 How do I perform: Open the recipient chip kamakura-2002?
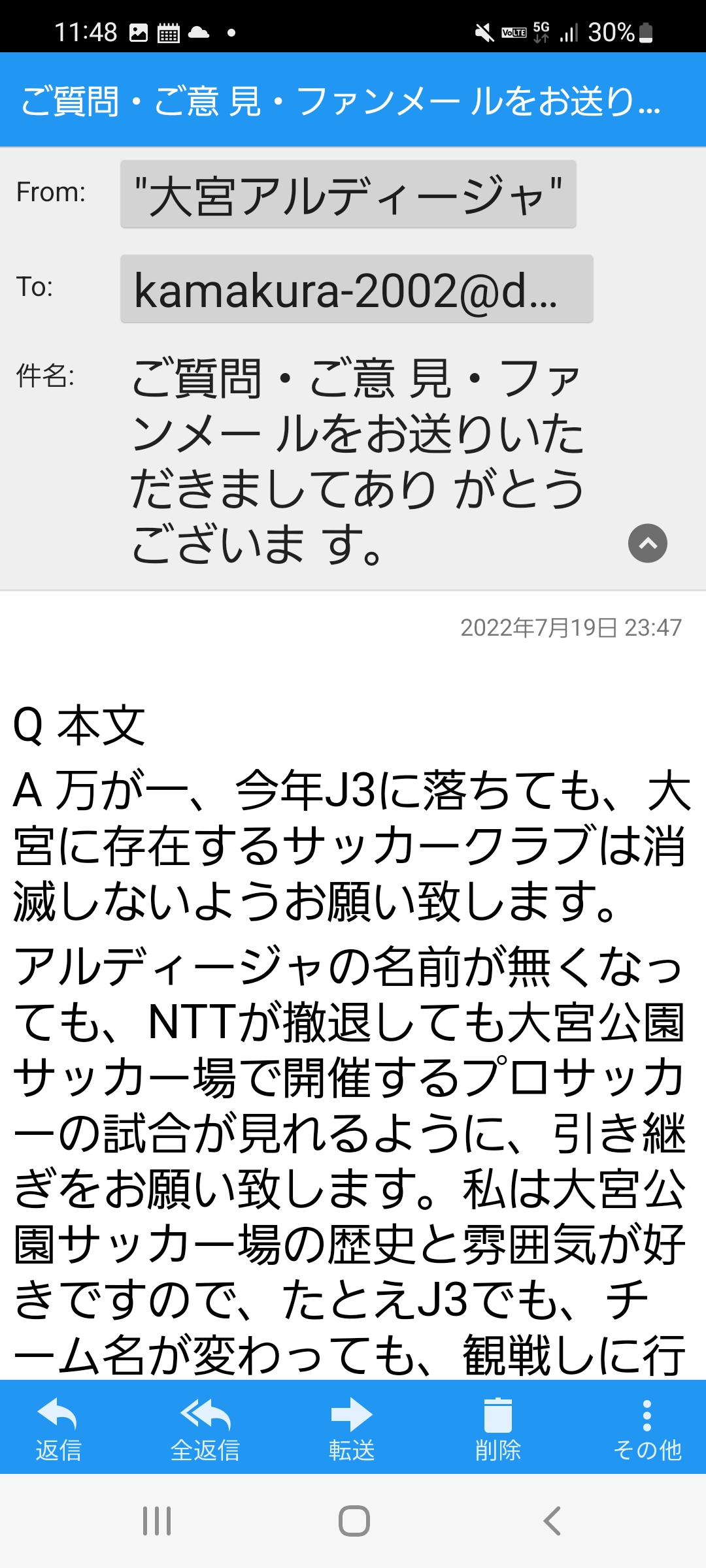coord(356,289)
